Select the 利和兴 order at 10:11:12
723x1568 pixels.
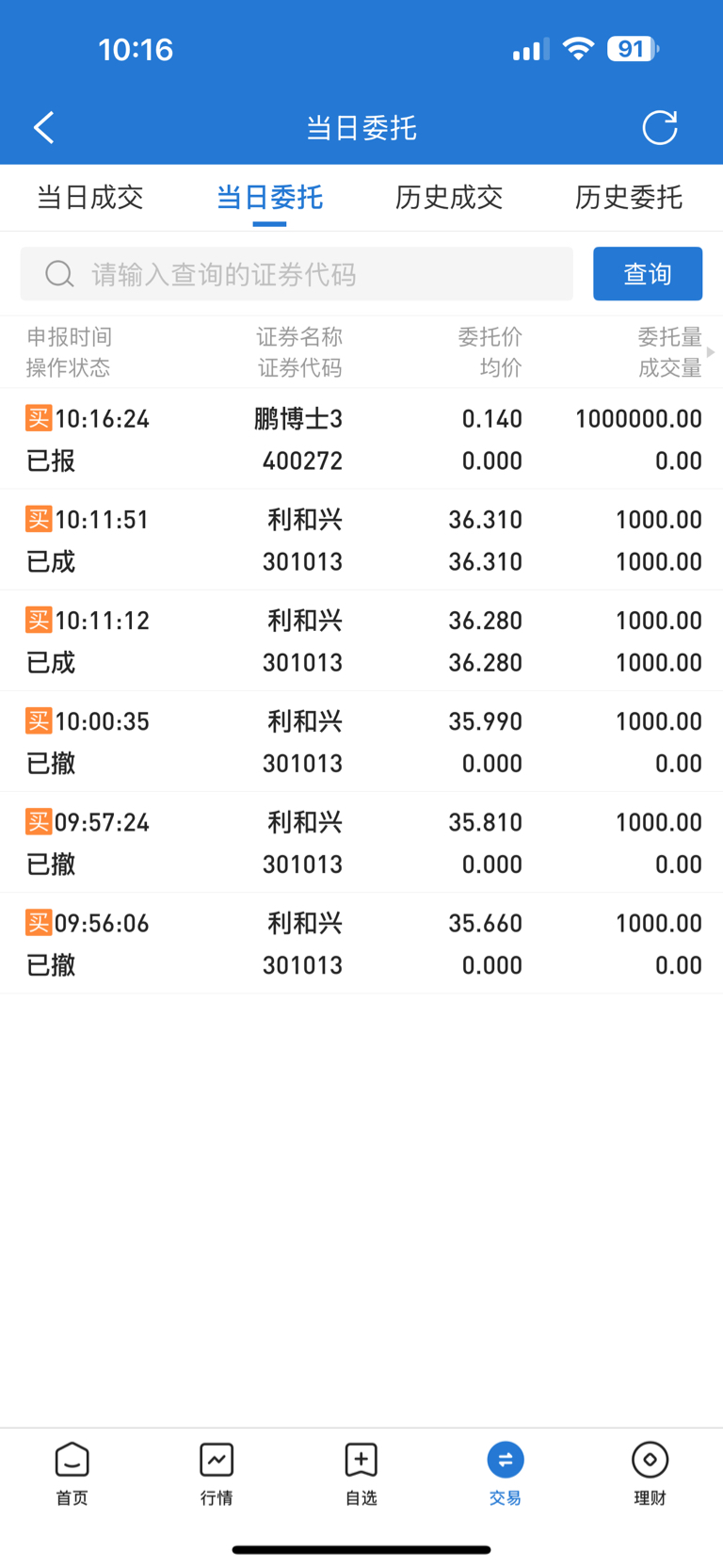coord(361,640)
